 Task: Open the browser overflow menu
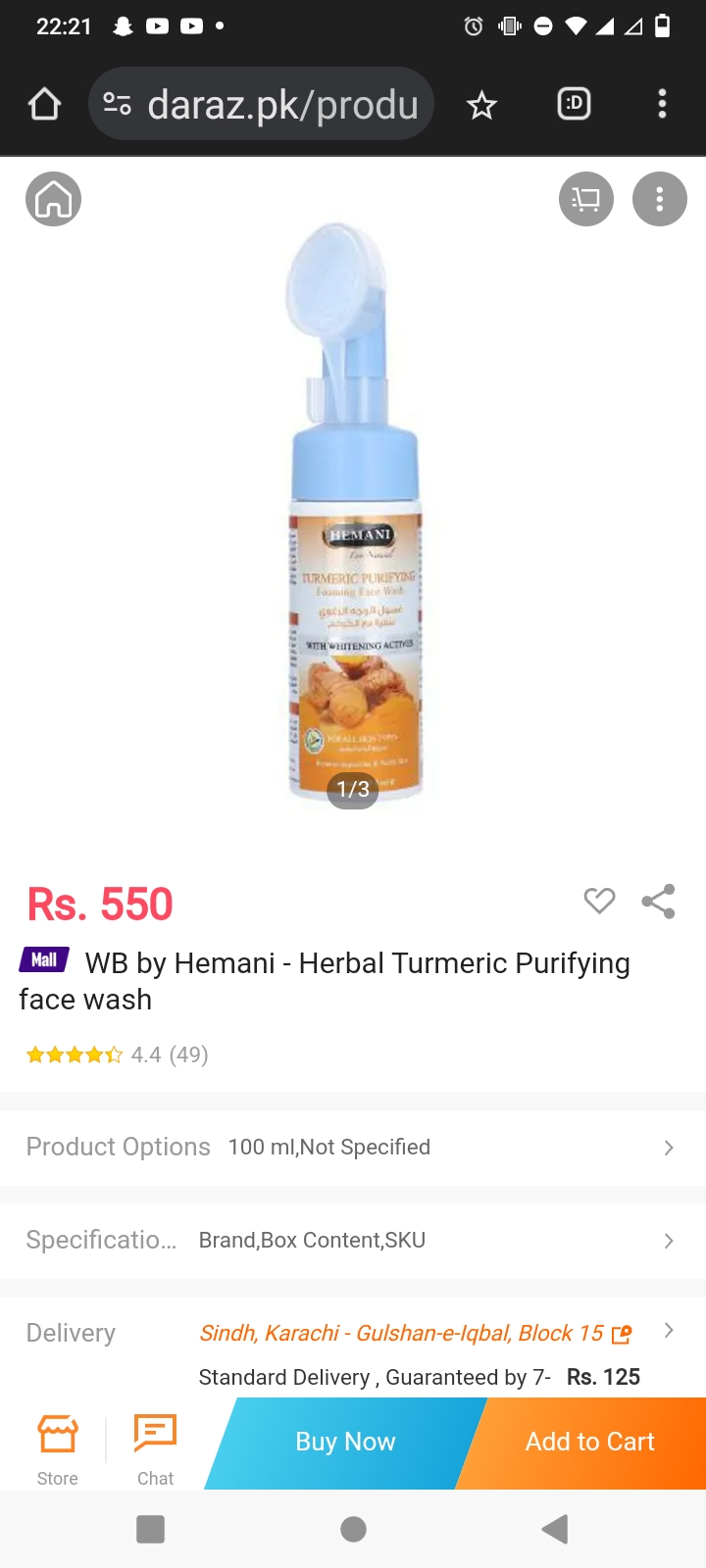tap(662, 104)
